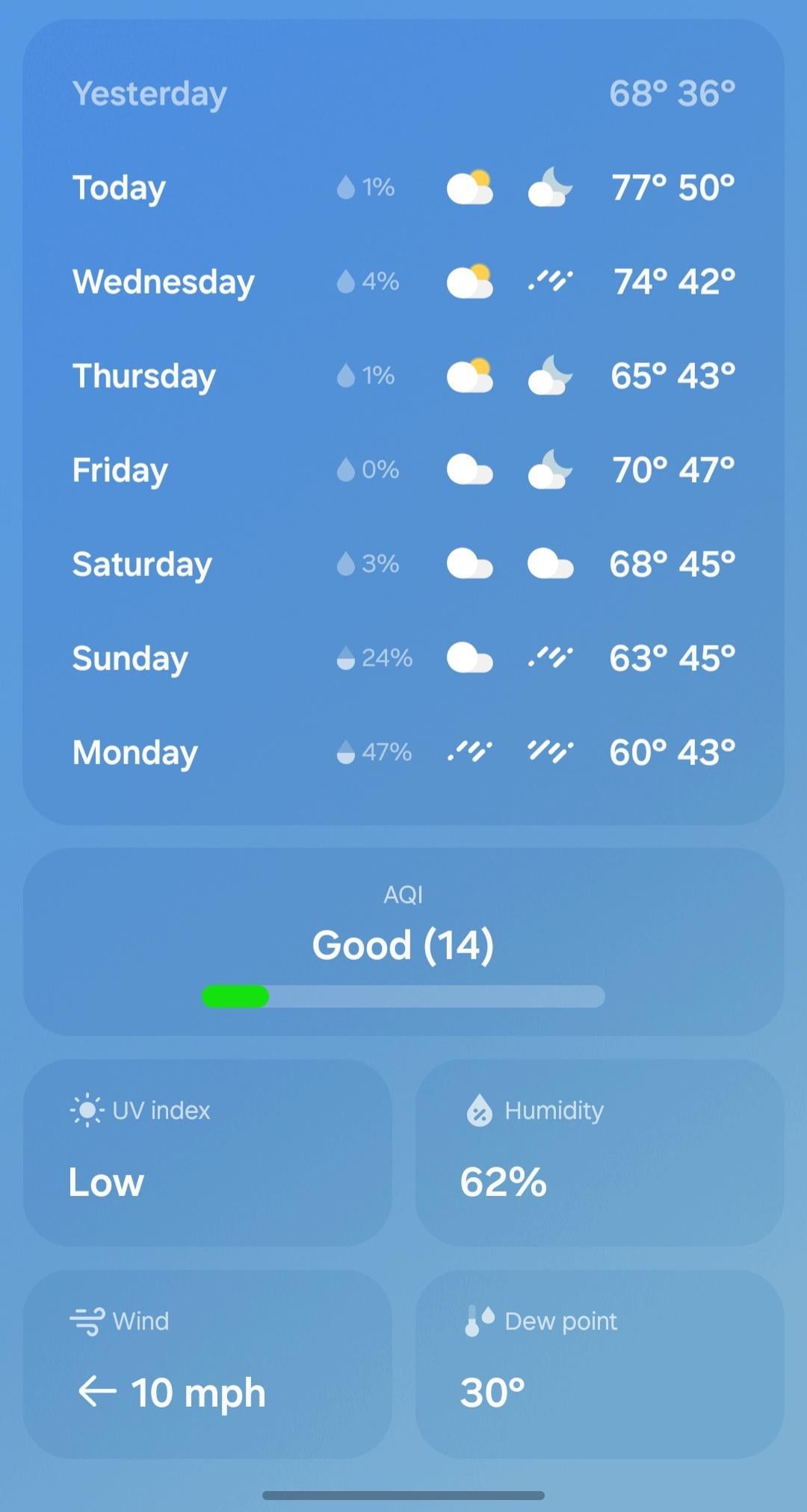The image size is (807, 1512).
Task: Open the Wind 10 mph card
Action: pyautogui.click(x=208, y=1364)
